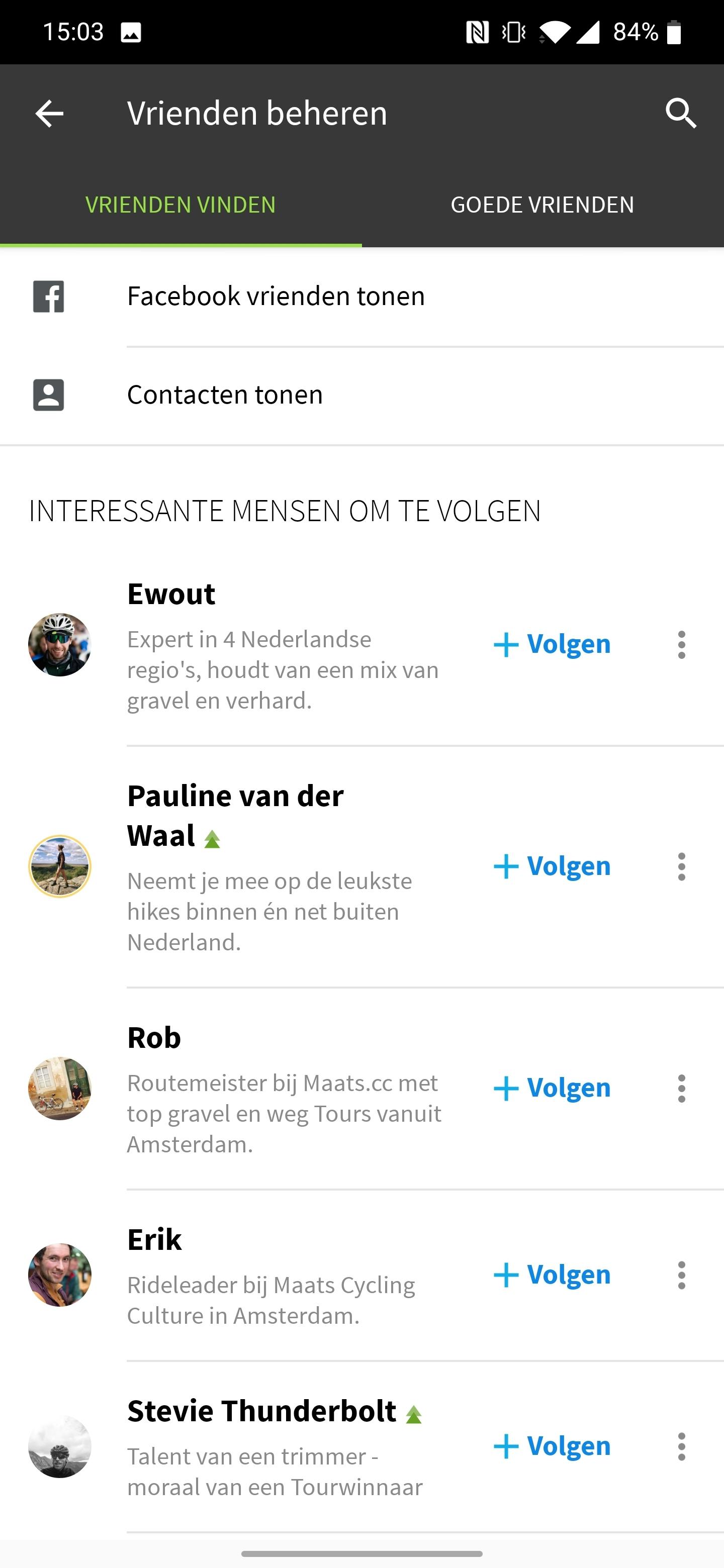The width and height of the screenshot is (724, 1568).
Task: Open the search icon in the app bar
Action: (680, 114)
